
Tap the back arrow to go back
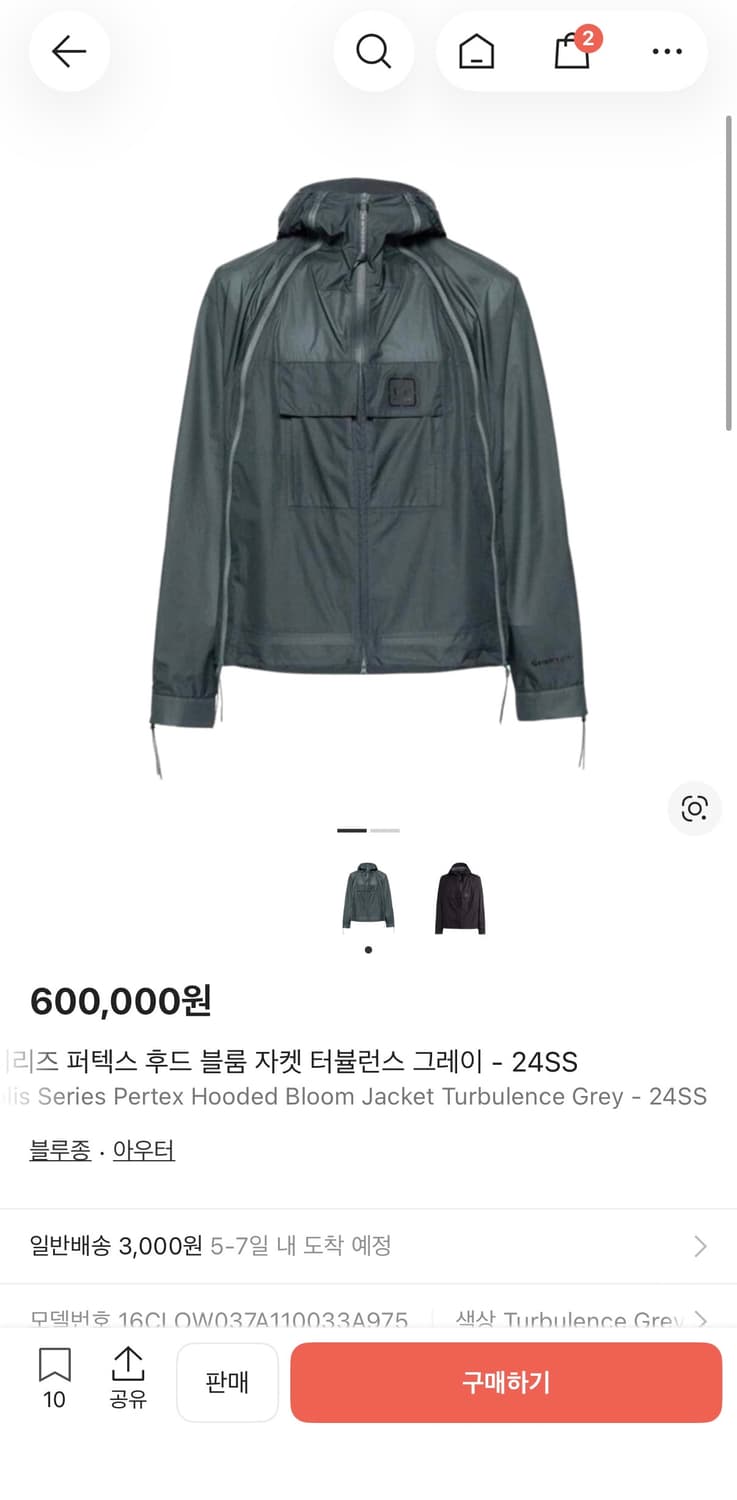point(68,51)
